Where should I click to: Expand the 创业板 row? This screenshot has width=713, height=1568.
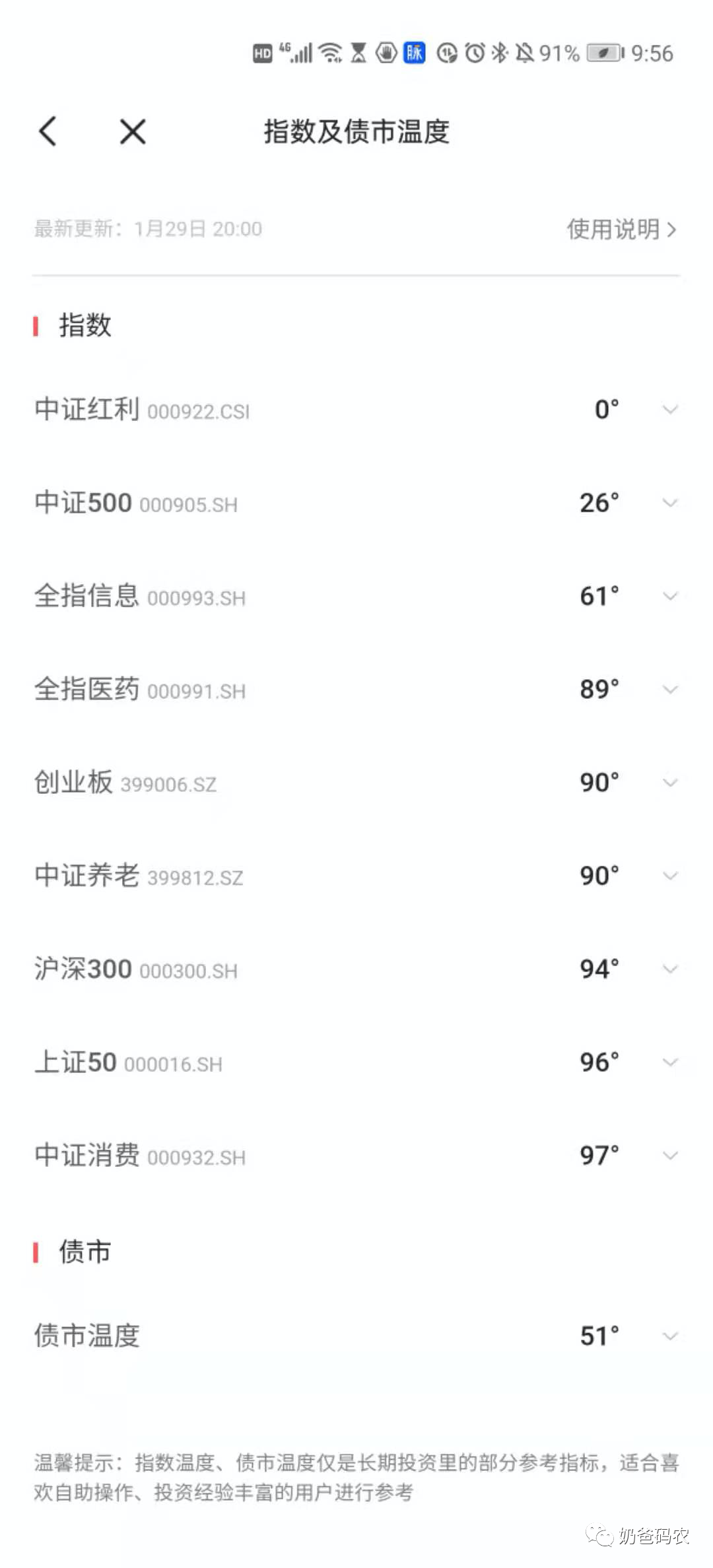pos(670,783)
